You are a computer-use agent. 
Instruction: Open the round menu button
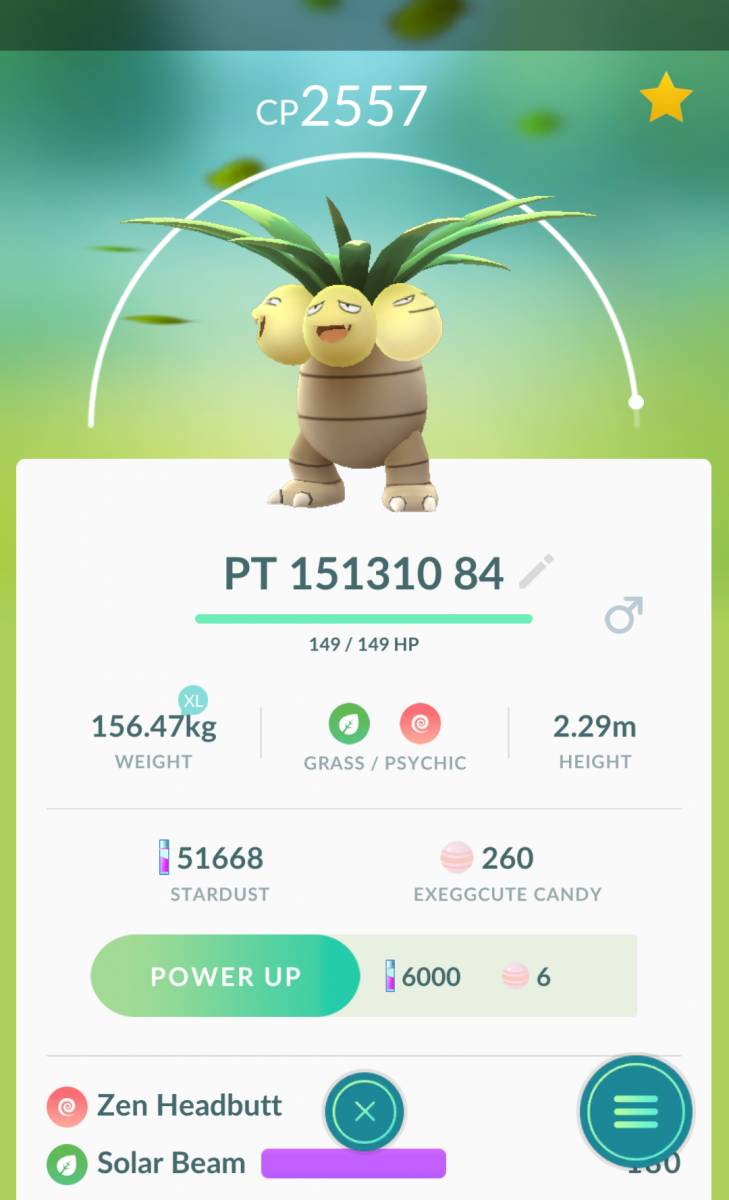click(x=636, y=1111)
